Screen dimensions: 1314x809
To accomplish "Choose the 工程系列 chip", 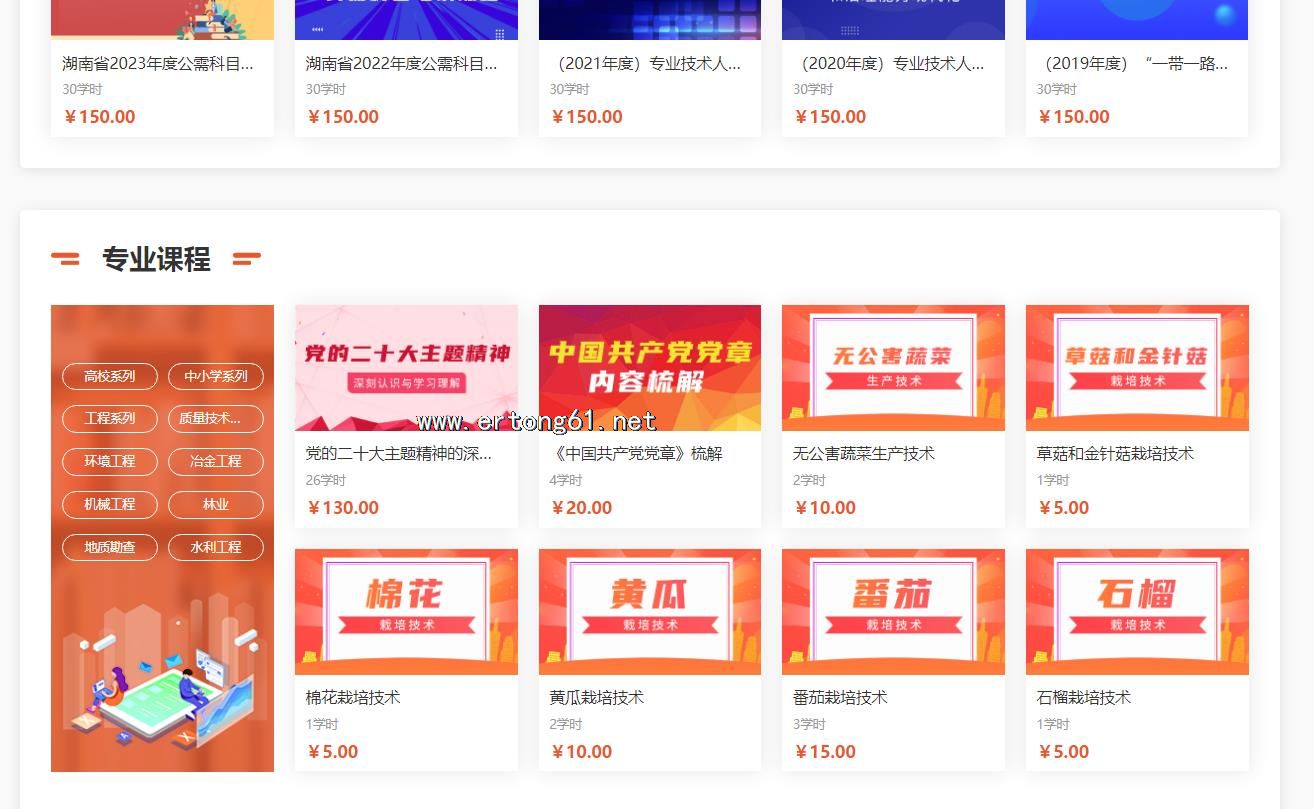I will tap(109, 418).
